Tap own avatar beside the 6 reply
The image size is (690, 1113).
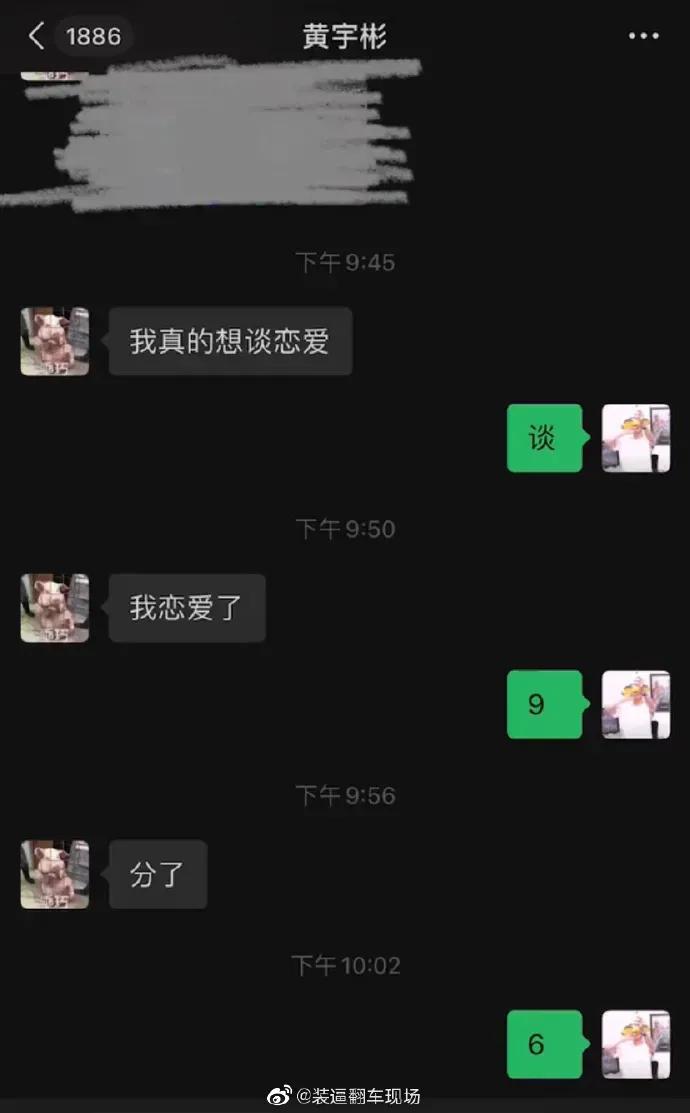636,1044
